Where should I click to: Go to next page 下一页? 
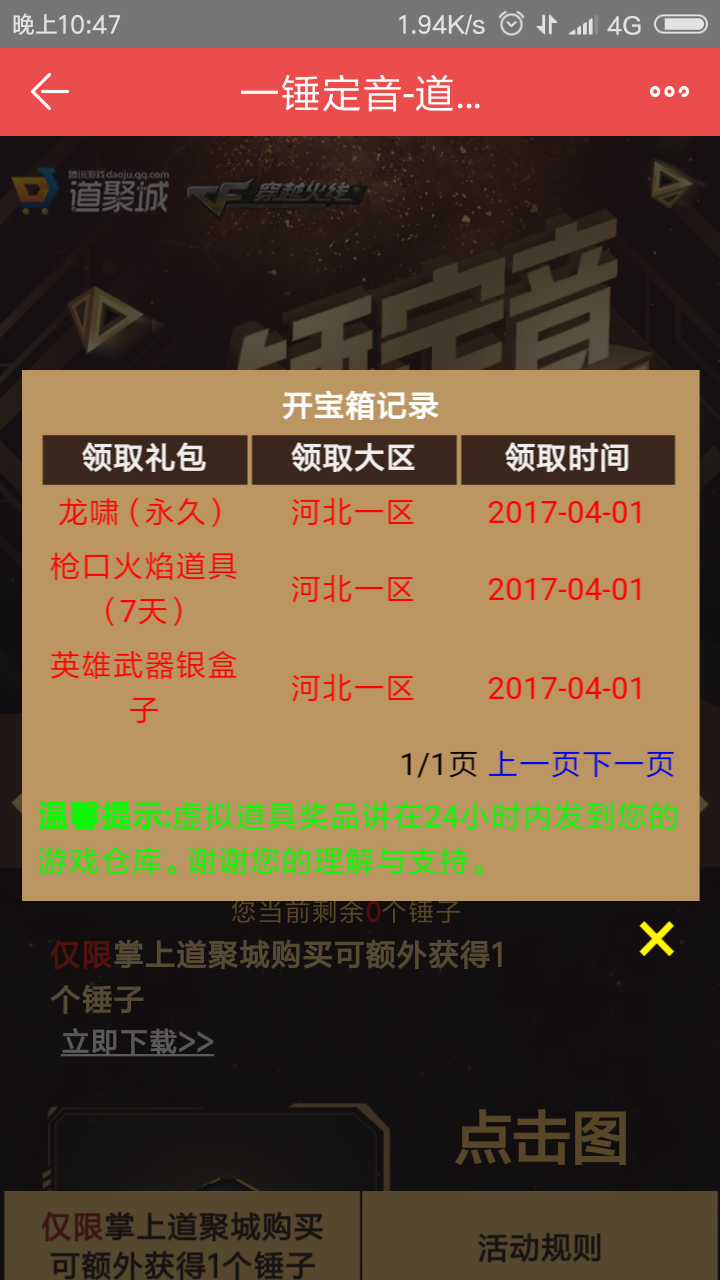tap(628, 765)
